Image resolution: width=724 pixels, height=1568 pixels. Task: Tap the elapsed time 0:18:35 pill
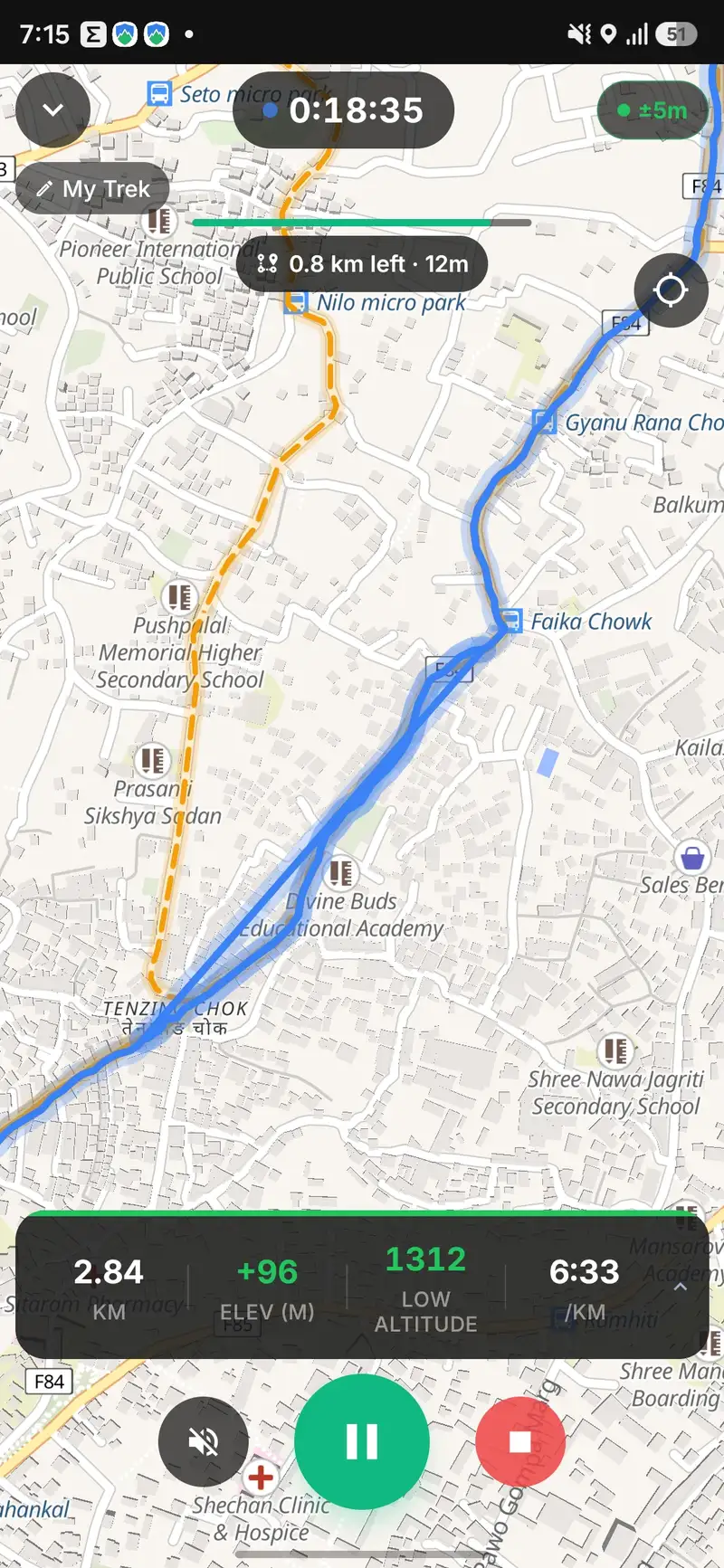pos(343,110)
